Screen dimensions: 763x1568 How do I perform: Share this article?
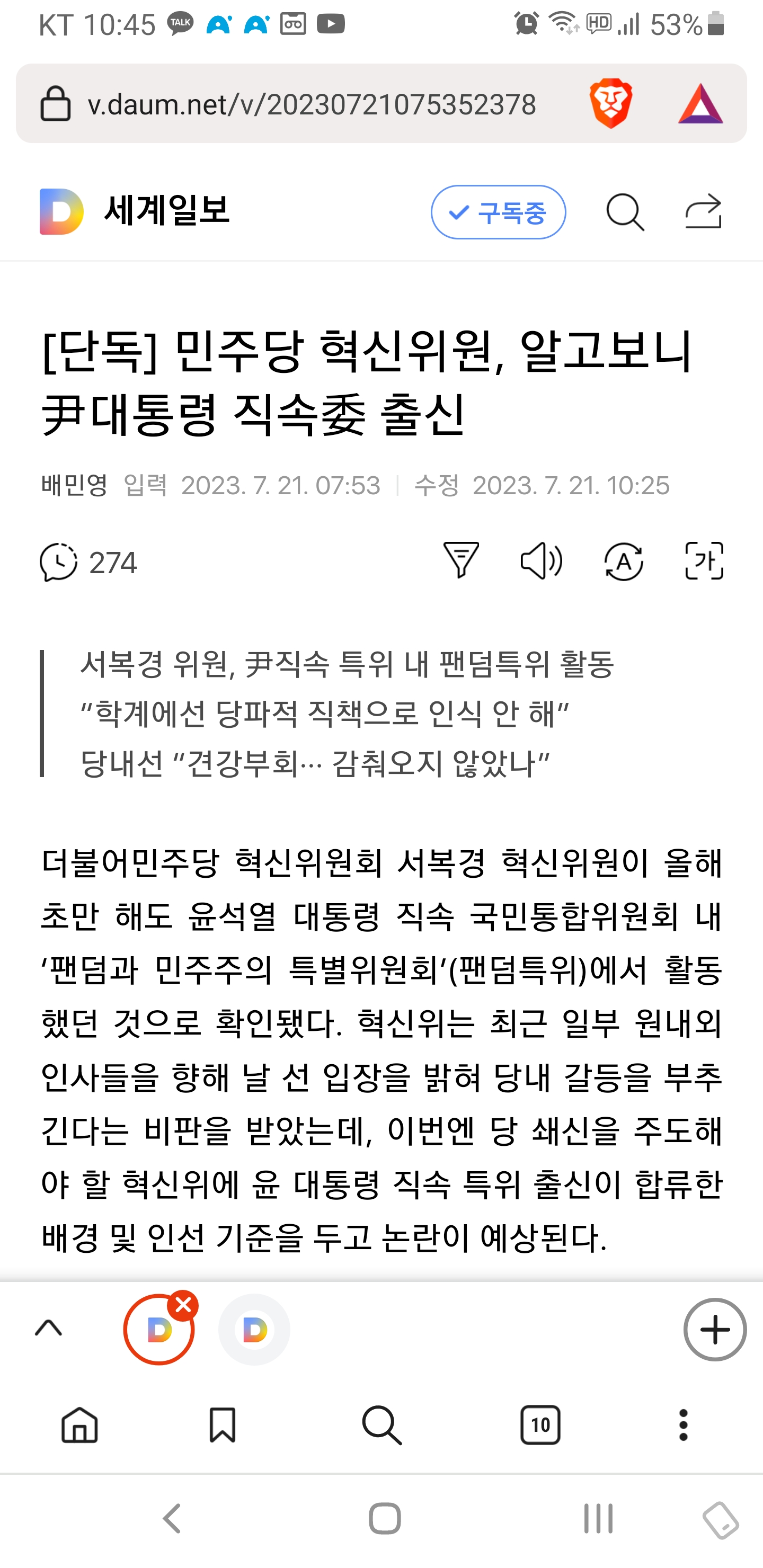(x=703, y=211)
